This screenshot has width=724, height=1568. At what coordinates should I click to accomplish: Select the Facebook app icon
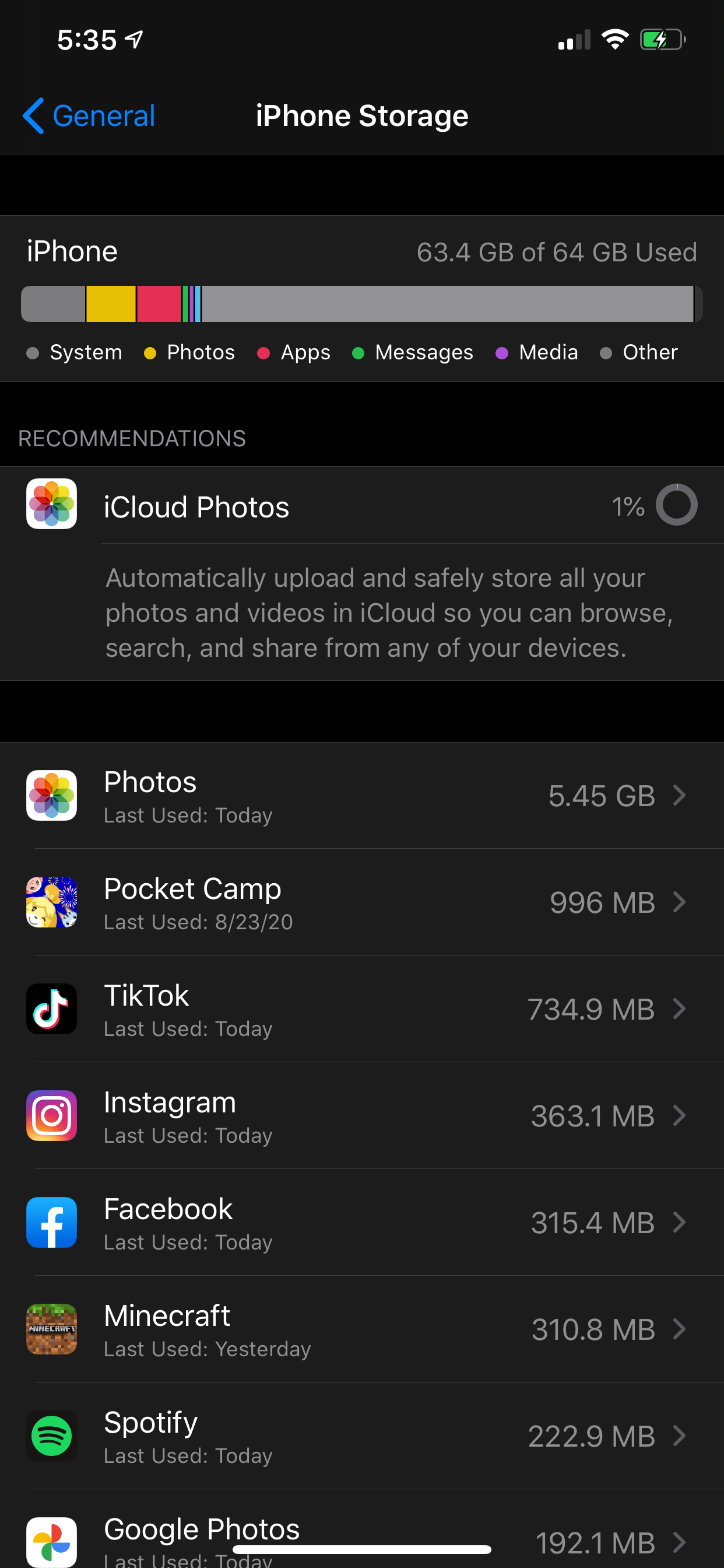[x=52, y=1223]
